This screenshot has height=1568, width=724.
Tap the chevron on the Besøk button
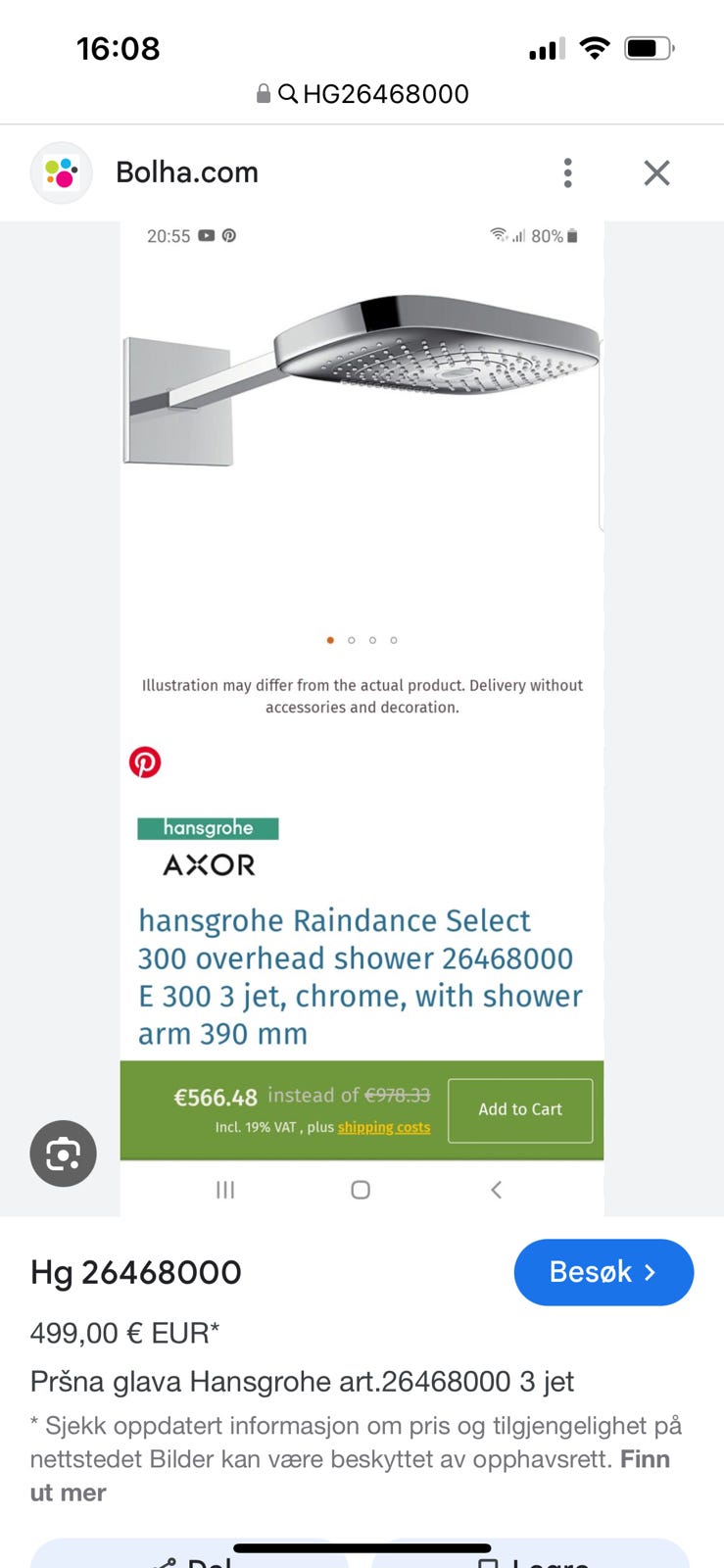(x=650, y=1272)
